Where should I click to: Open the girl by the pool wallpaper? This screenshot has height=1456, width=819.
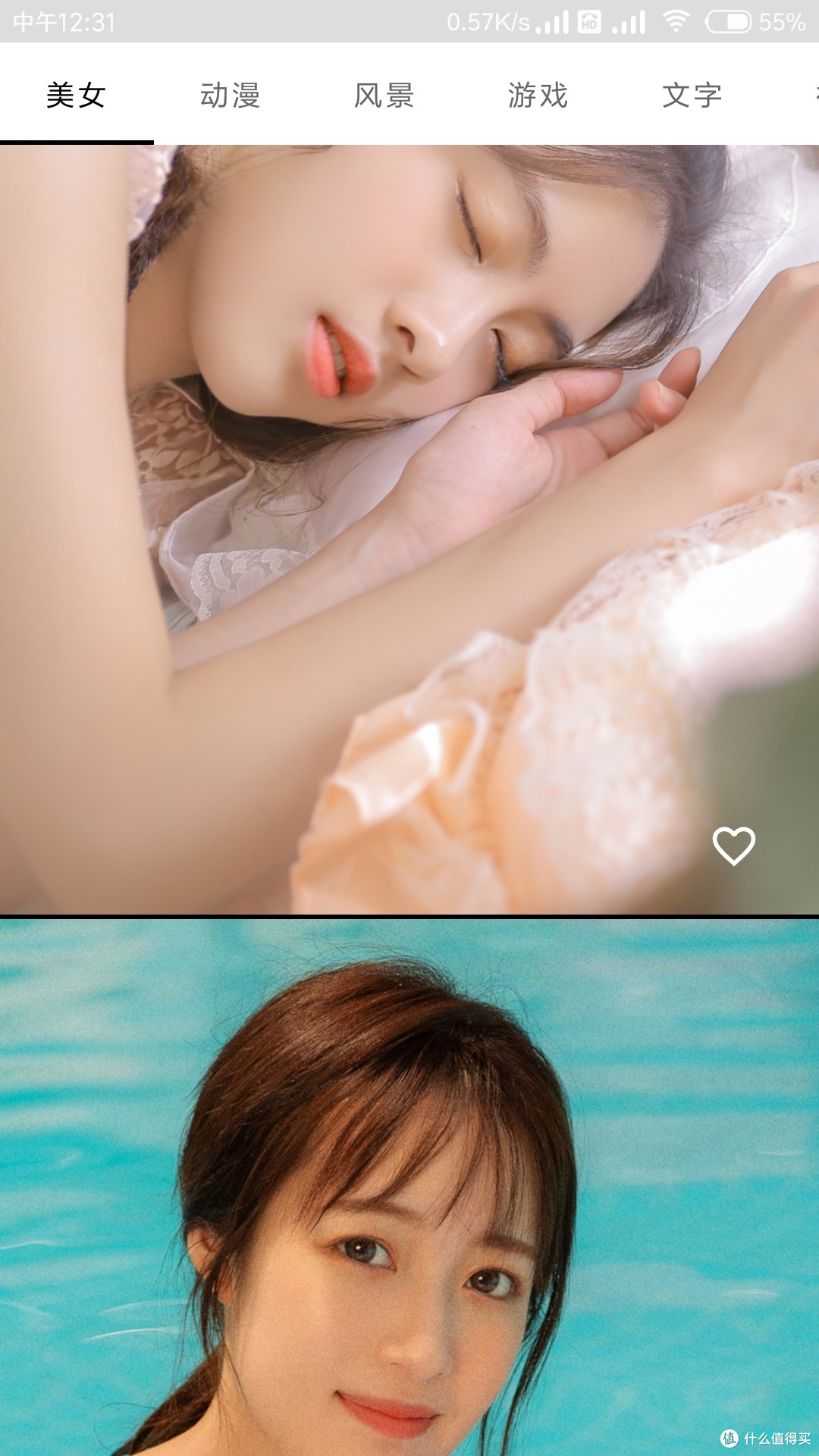click(x=409, y=1188)
